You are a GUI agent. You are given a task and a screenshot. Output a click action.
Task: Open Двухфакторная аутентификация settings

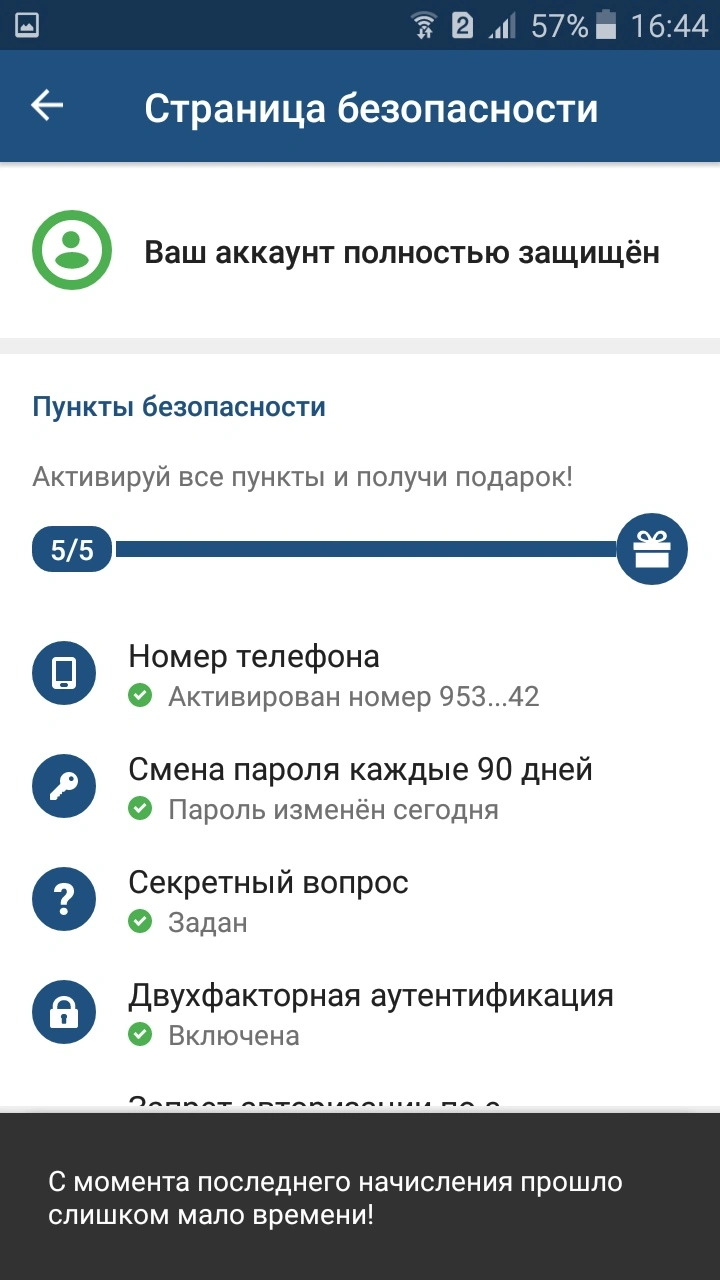pos(360,1013)
